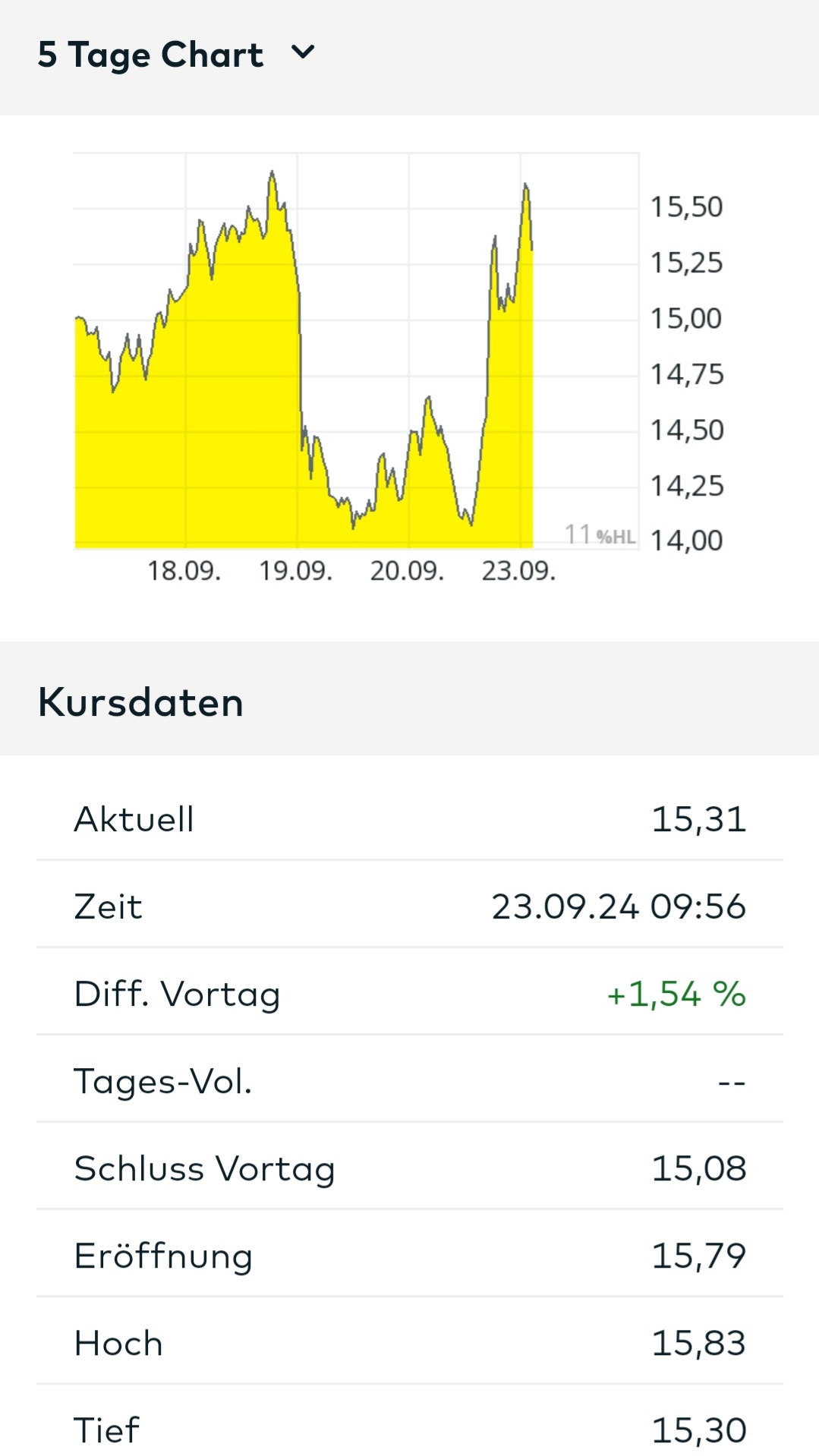Click the 23.09. axis label
This screenshot has width=819, height=1456.
click(x=520, y=571)
